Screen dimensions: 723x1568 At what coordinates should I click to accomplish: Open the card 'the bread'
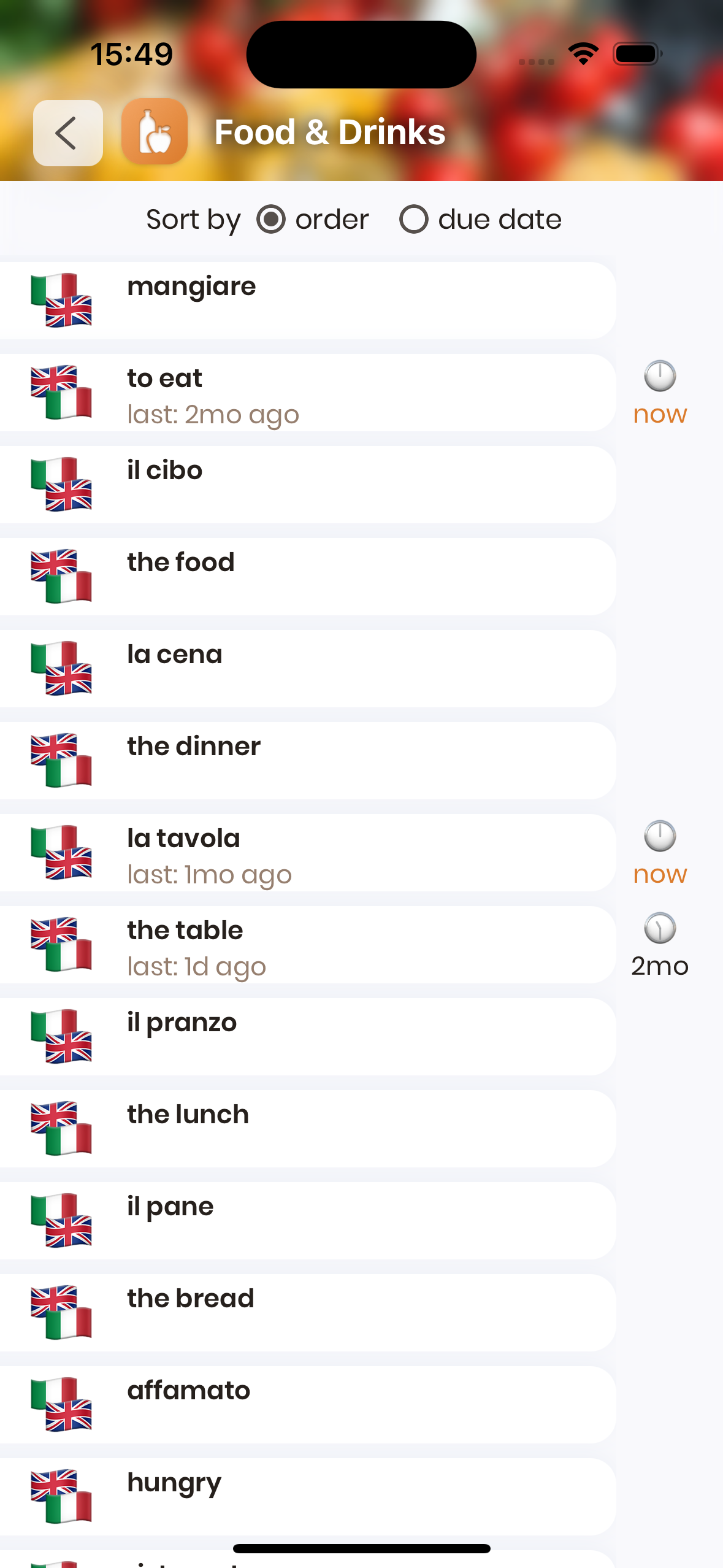307,1313
